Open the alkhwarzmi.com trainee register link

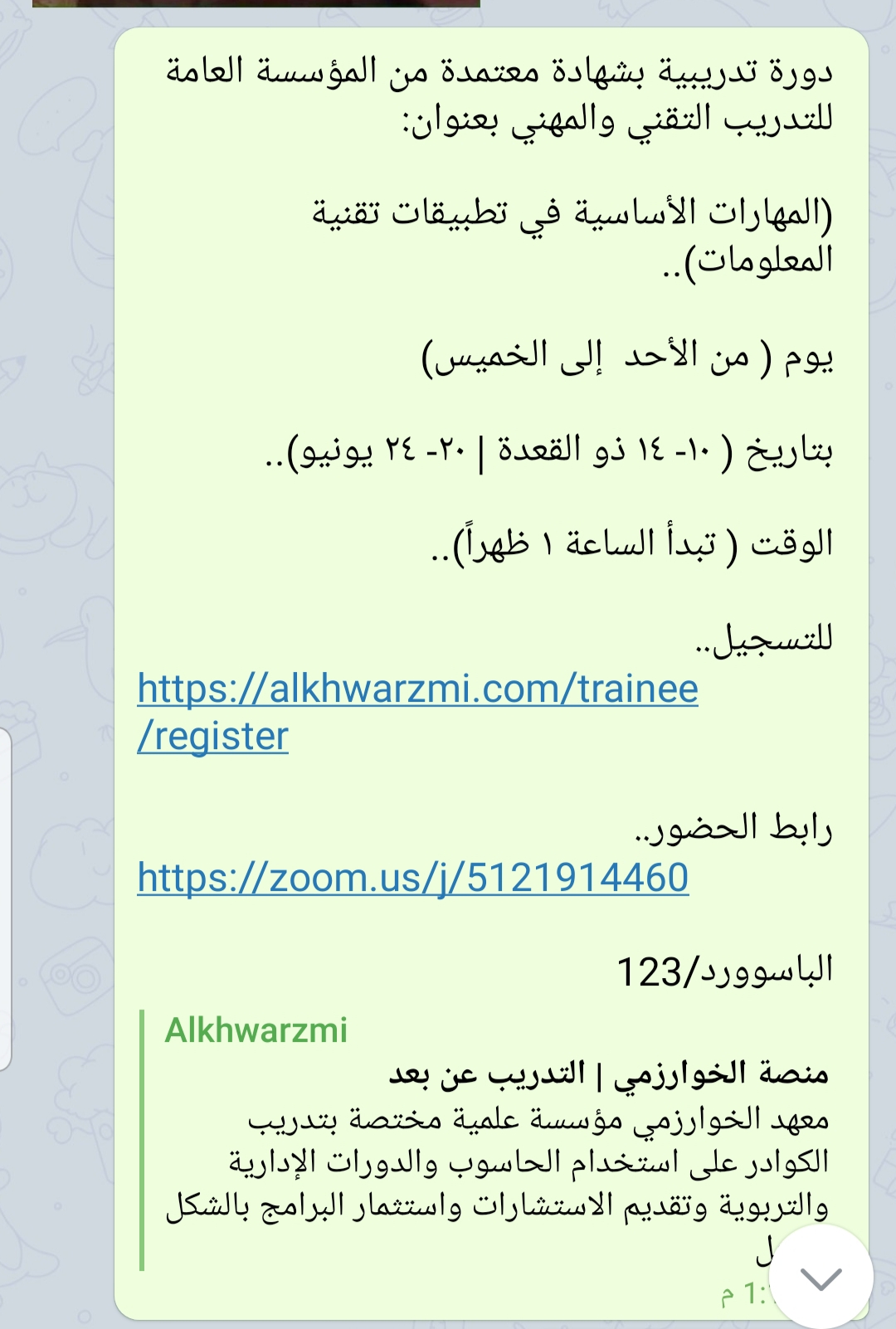pos(417,689)
